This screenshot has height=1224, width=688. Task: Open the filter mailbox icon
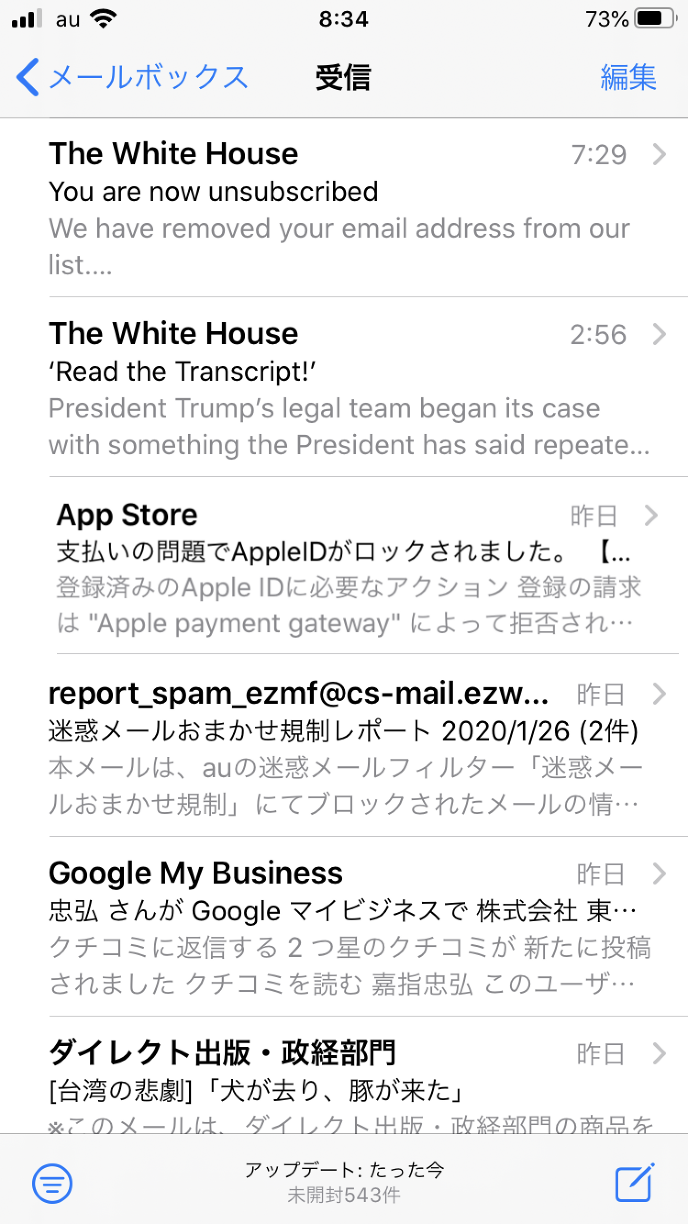coord(52,1183)
